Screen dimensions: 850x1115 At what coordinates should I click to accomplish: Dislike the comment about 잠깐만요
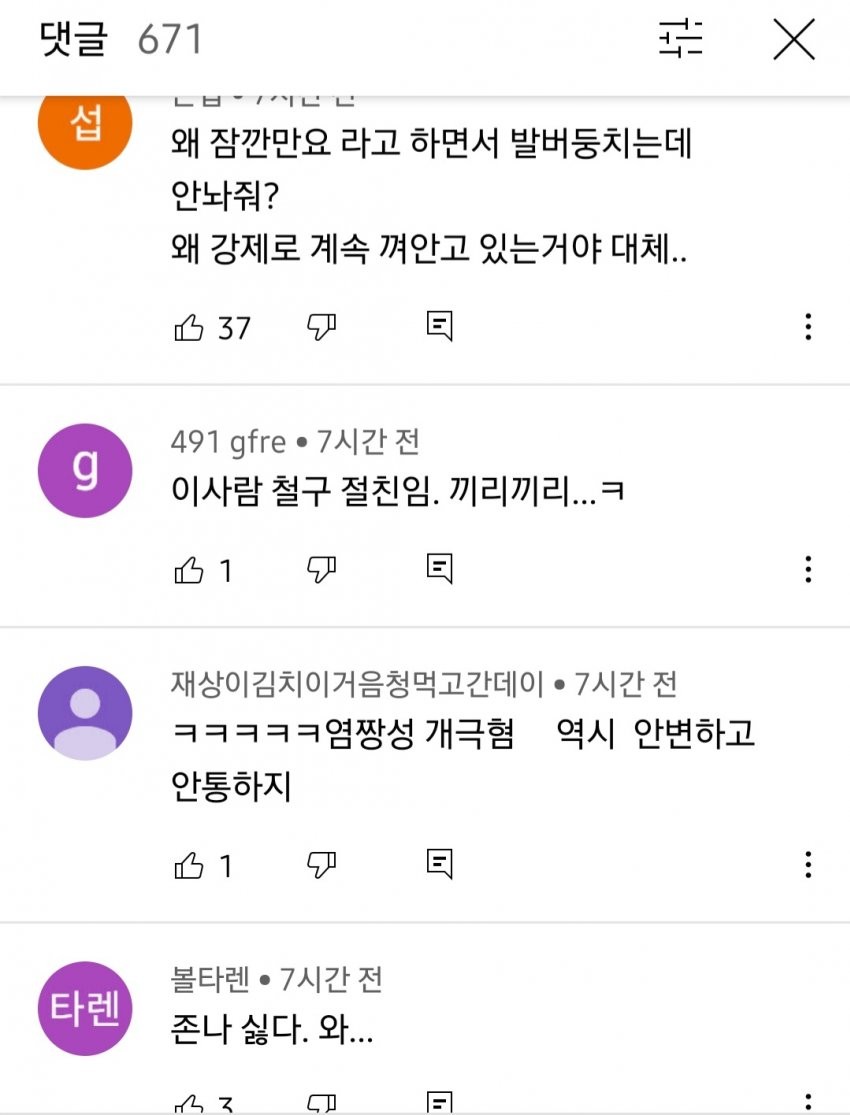click(x=321, y=327)
